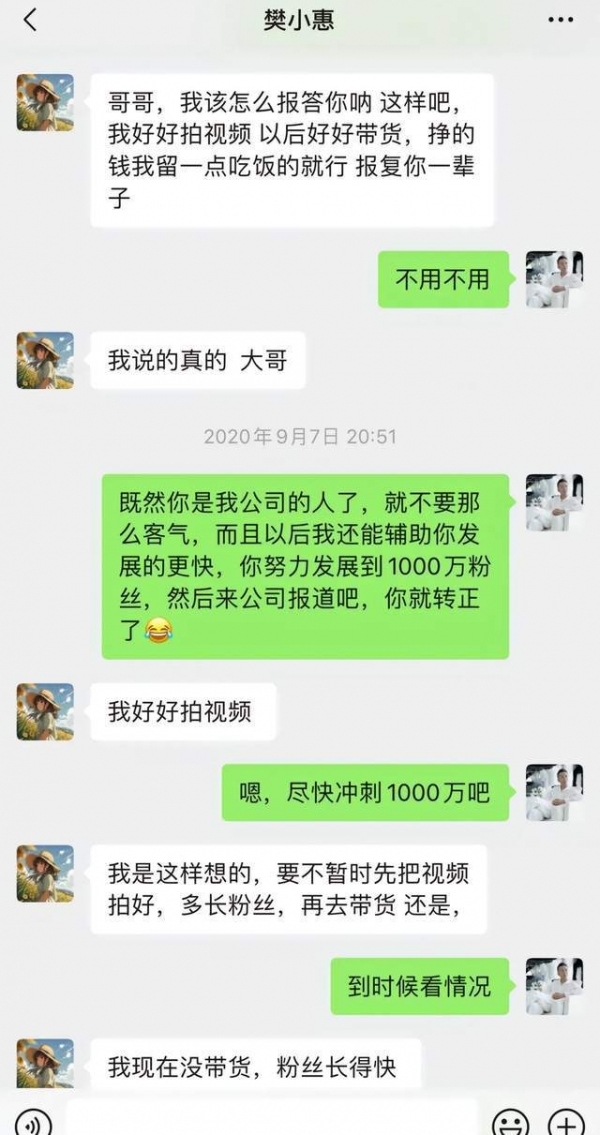Open my avatar beside 不用不用
Screen dimensions: 600x1135
point(554,279)
